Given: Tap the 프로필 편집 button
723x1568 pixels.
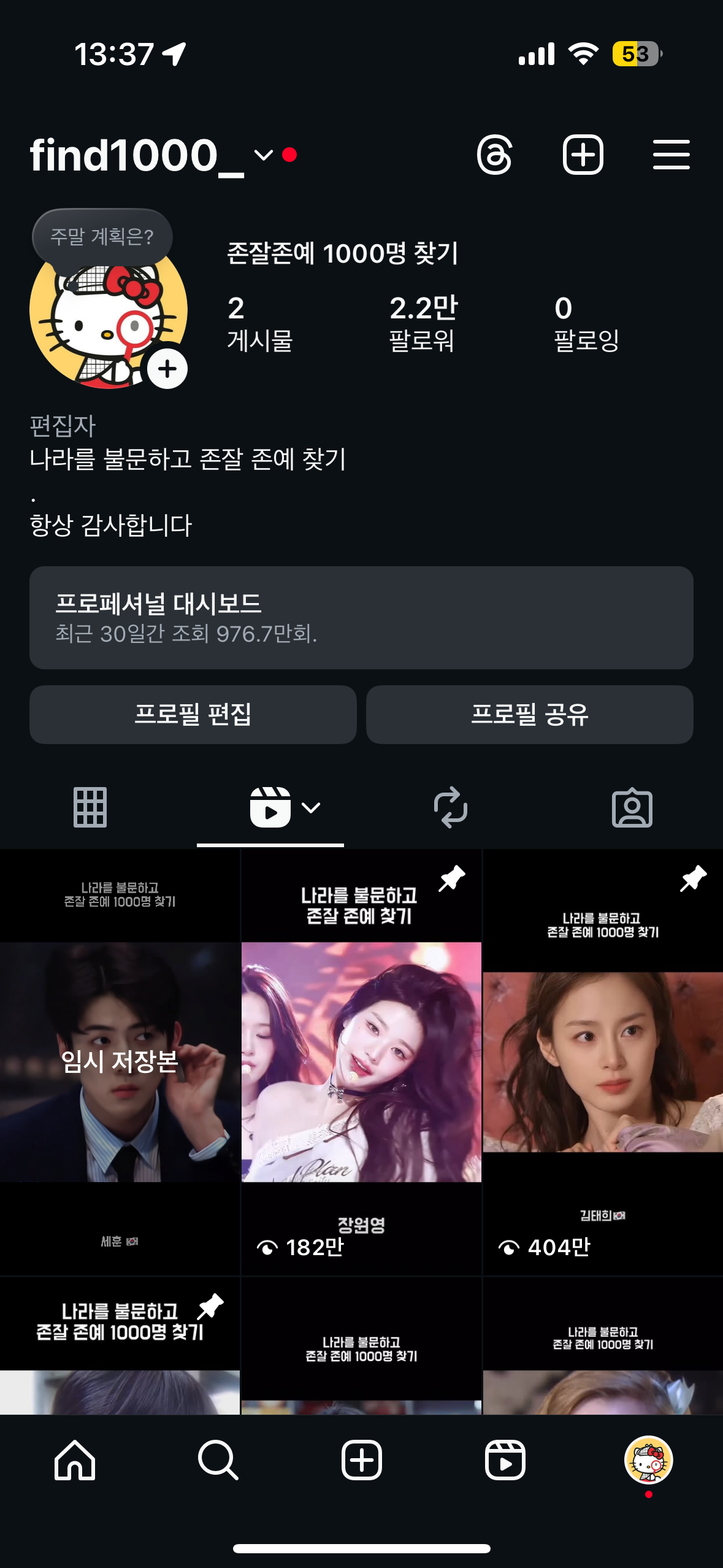Looking at the screenshot, I should [193, 714].
